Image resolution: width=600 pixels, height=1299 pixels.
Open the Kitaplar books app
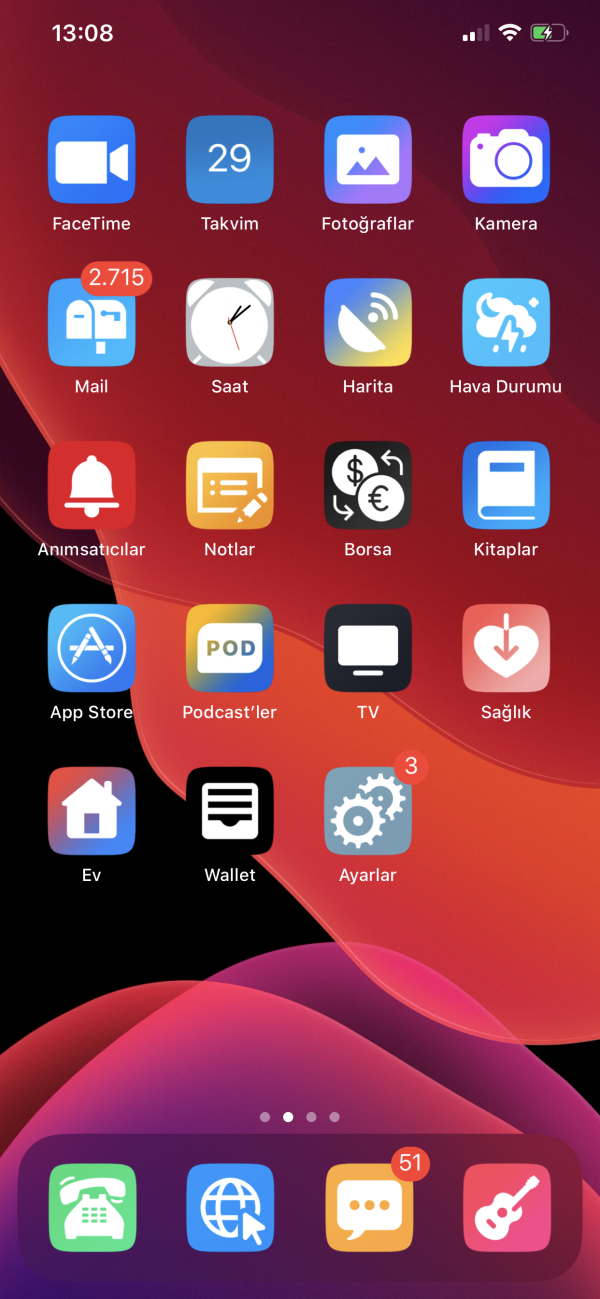pos(506,485)
